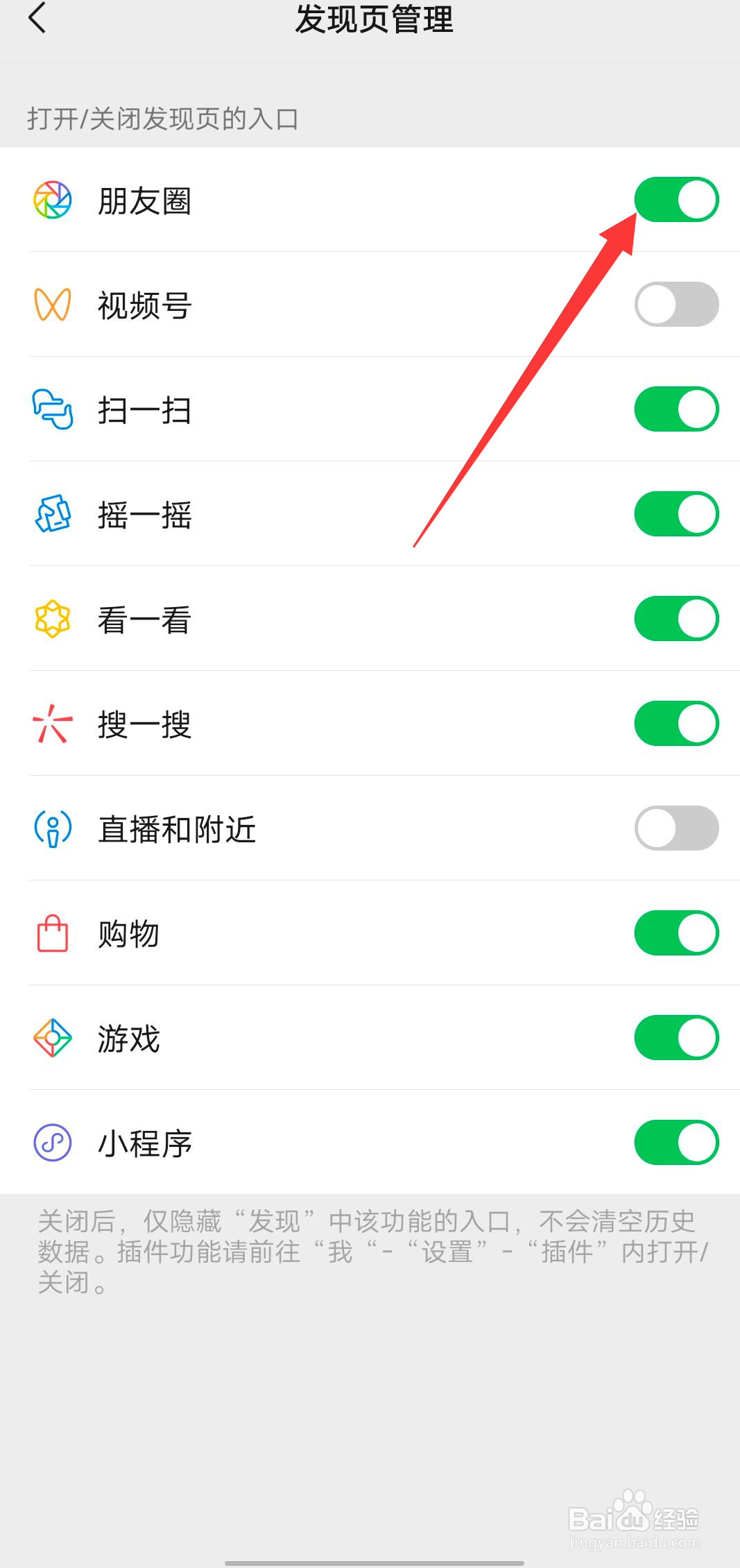Enable the 视频号 toggle
Viewport: 740px width, 1568px height.
click(676, 304)
